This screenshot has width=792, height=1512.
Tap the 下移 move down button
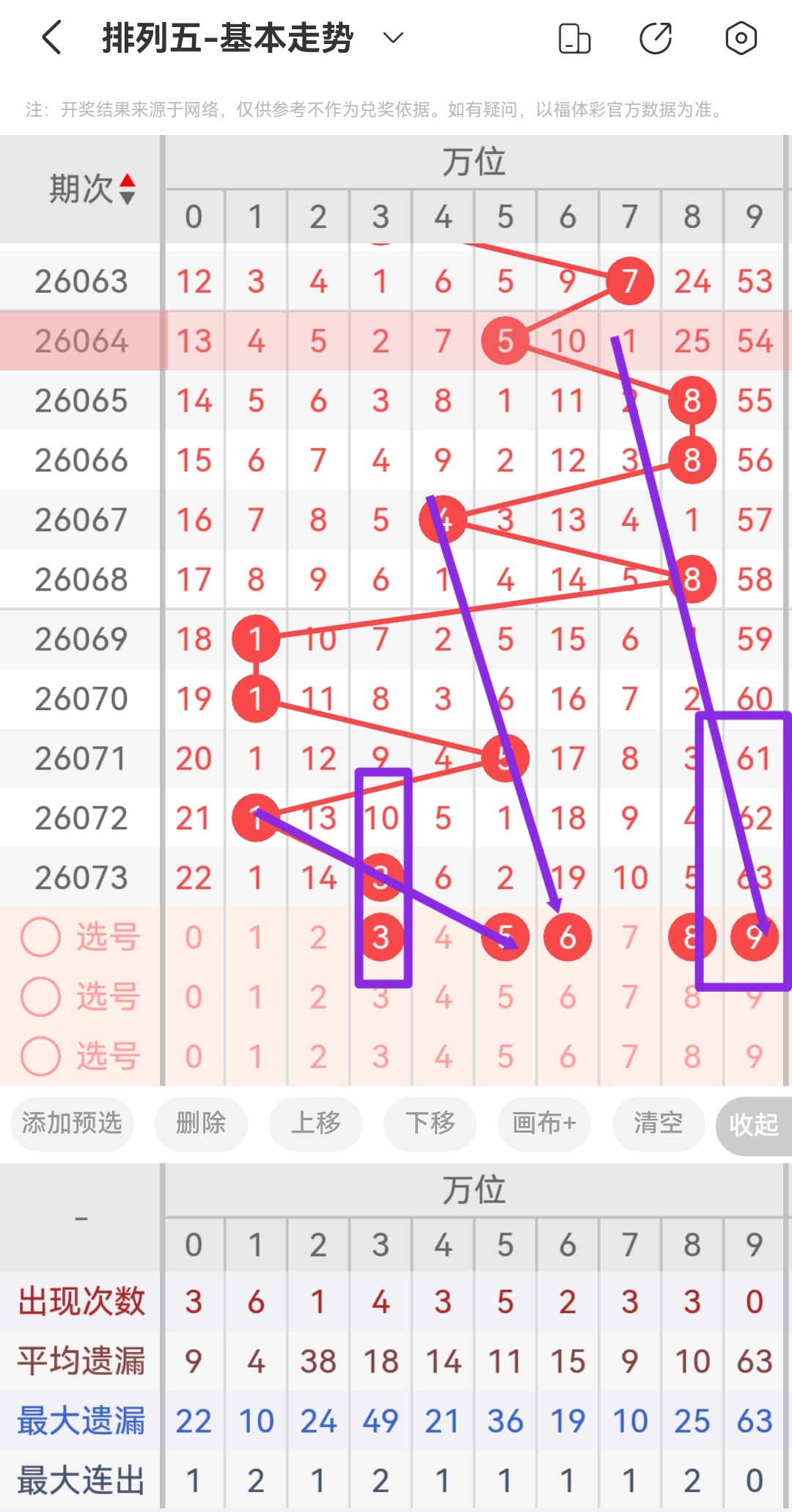[430, 1124]
